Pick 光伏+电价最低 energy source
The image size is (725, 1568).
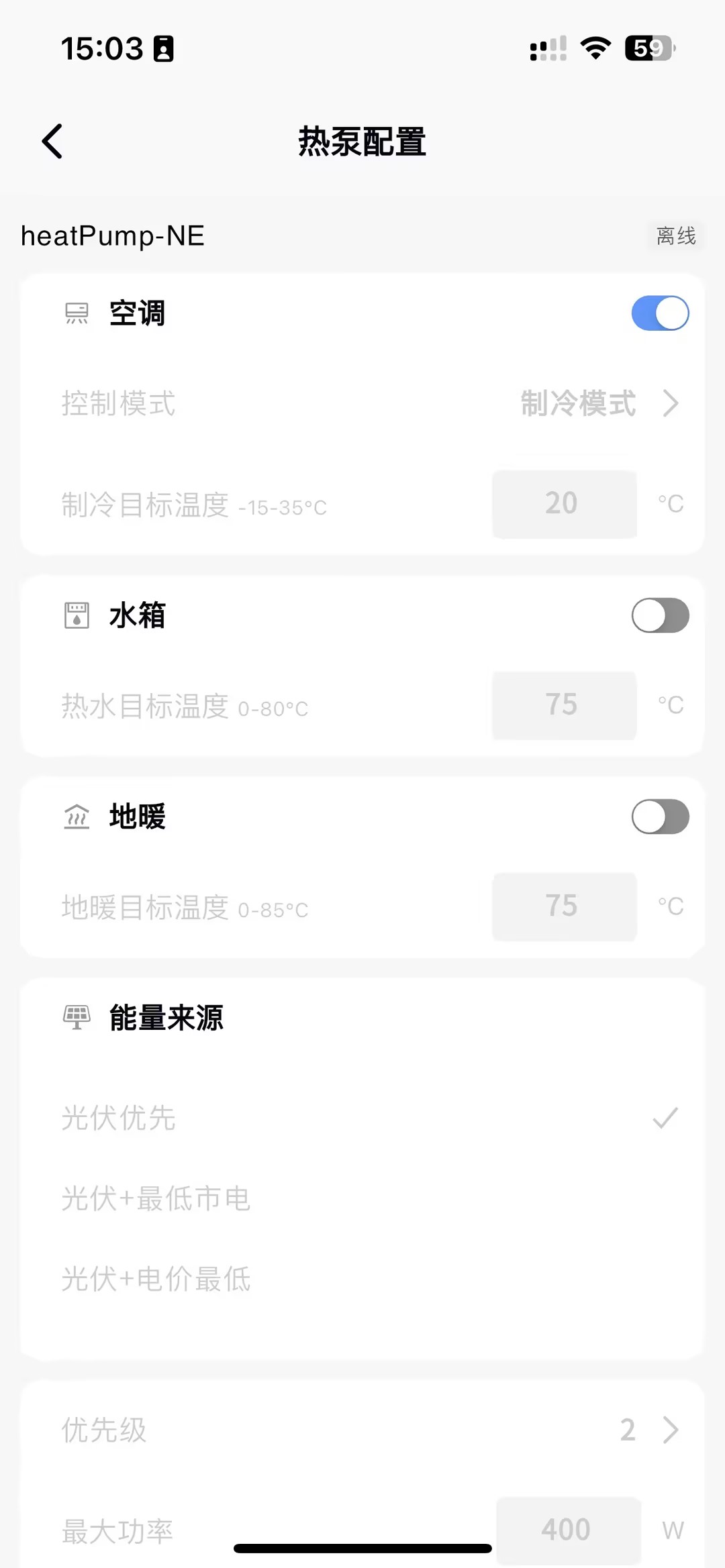pos(362,1279)
